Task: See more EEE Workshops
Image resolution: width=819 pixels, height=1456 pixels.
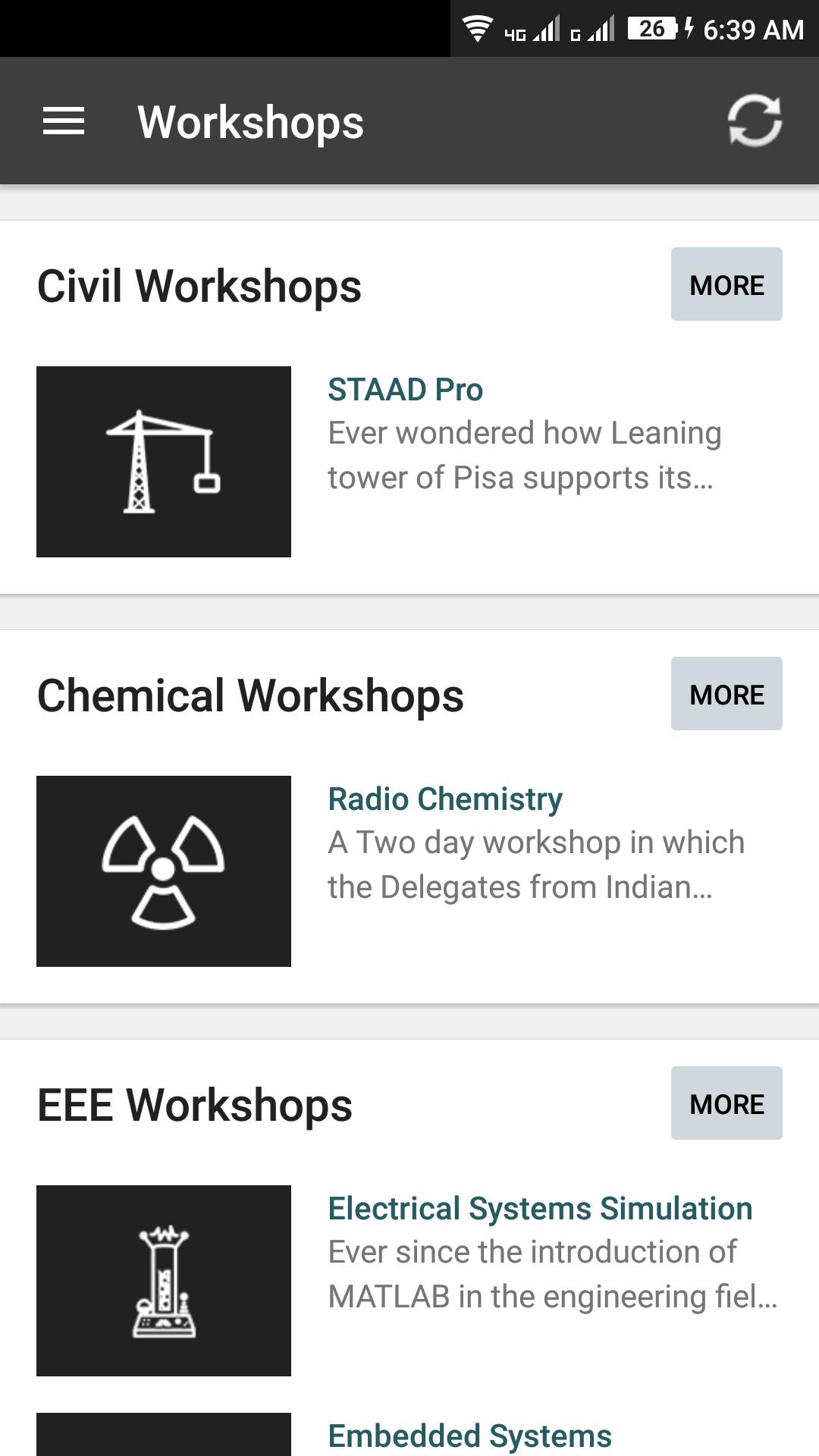Action: point(726,1103)
